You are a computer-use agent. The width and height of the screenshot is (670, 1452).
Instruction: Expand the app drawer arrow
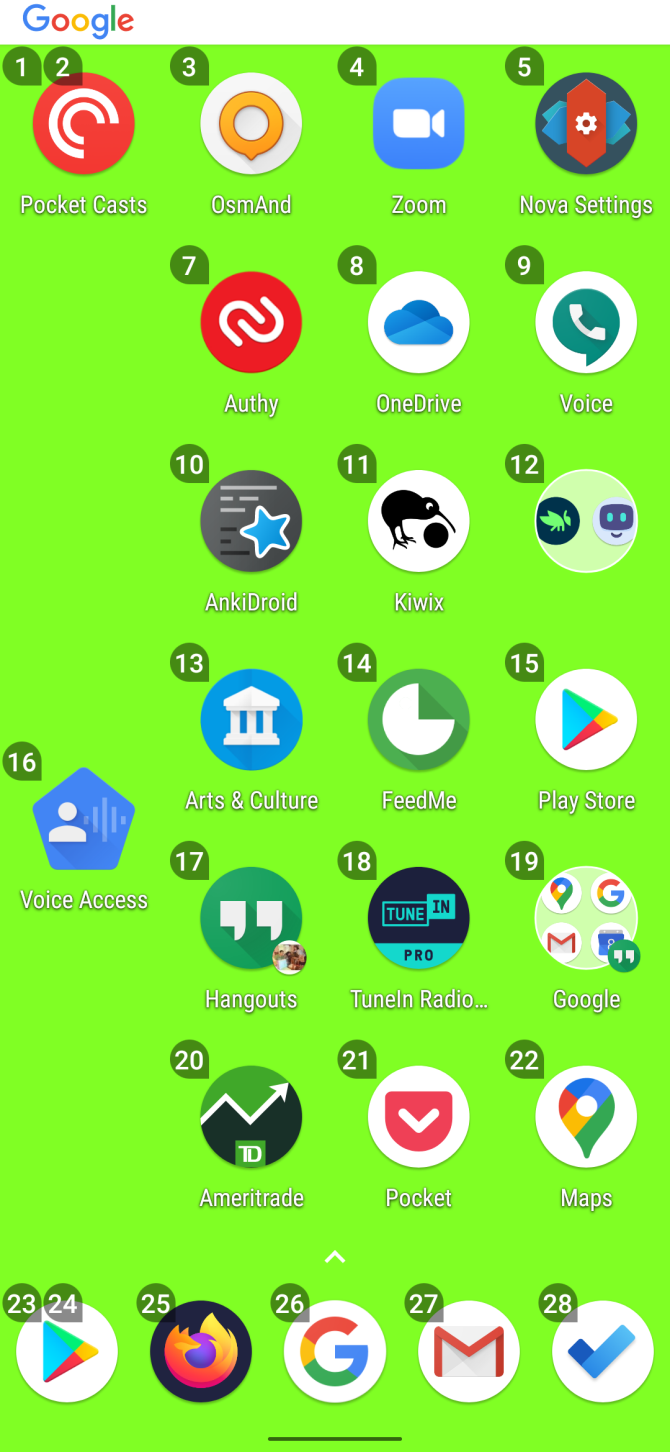click(x=335, y=1257)
